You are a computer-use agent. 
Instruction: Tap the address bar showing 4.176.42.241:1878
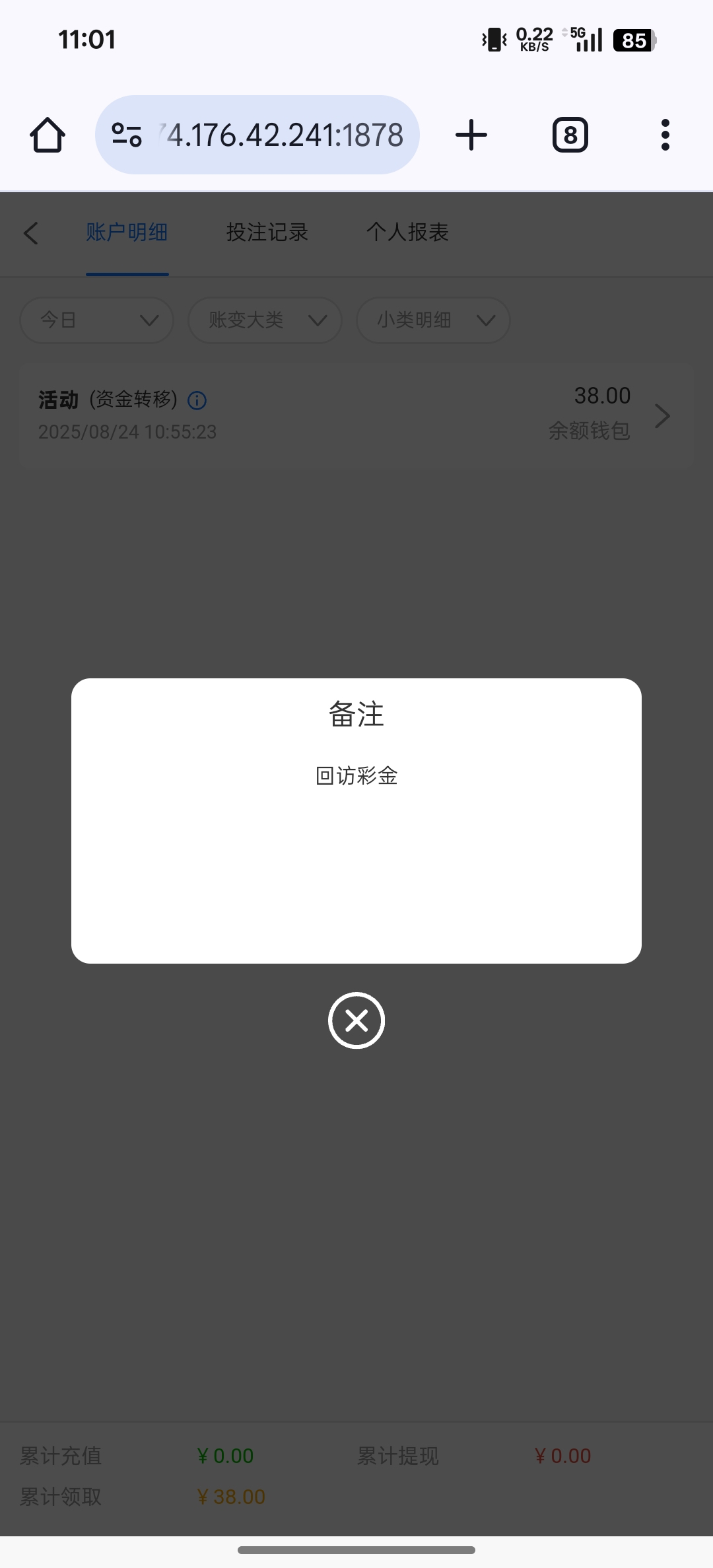[x=284, y=135]
